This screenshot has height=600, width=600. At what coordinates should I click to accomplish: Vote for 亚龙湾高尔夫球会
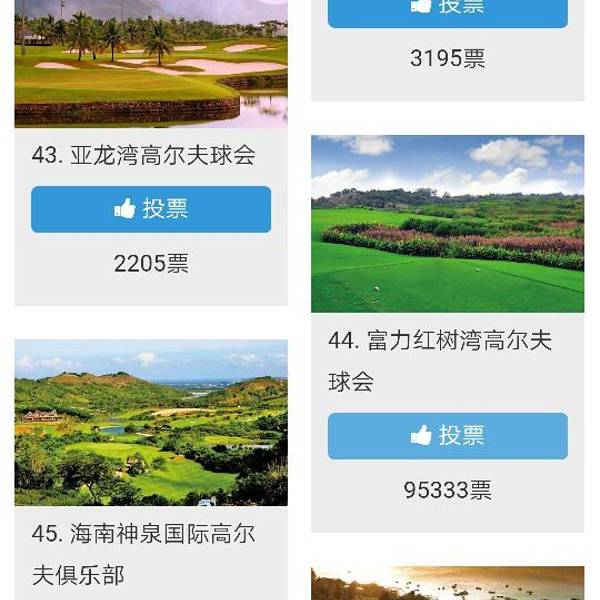tap(151, 209)
